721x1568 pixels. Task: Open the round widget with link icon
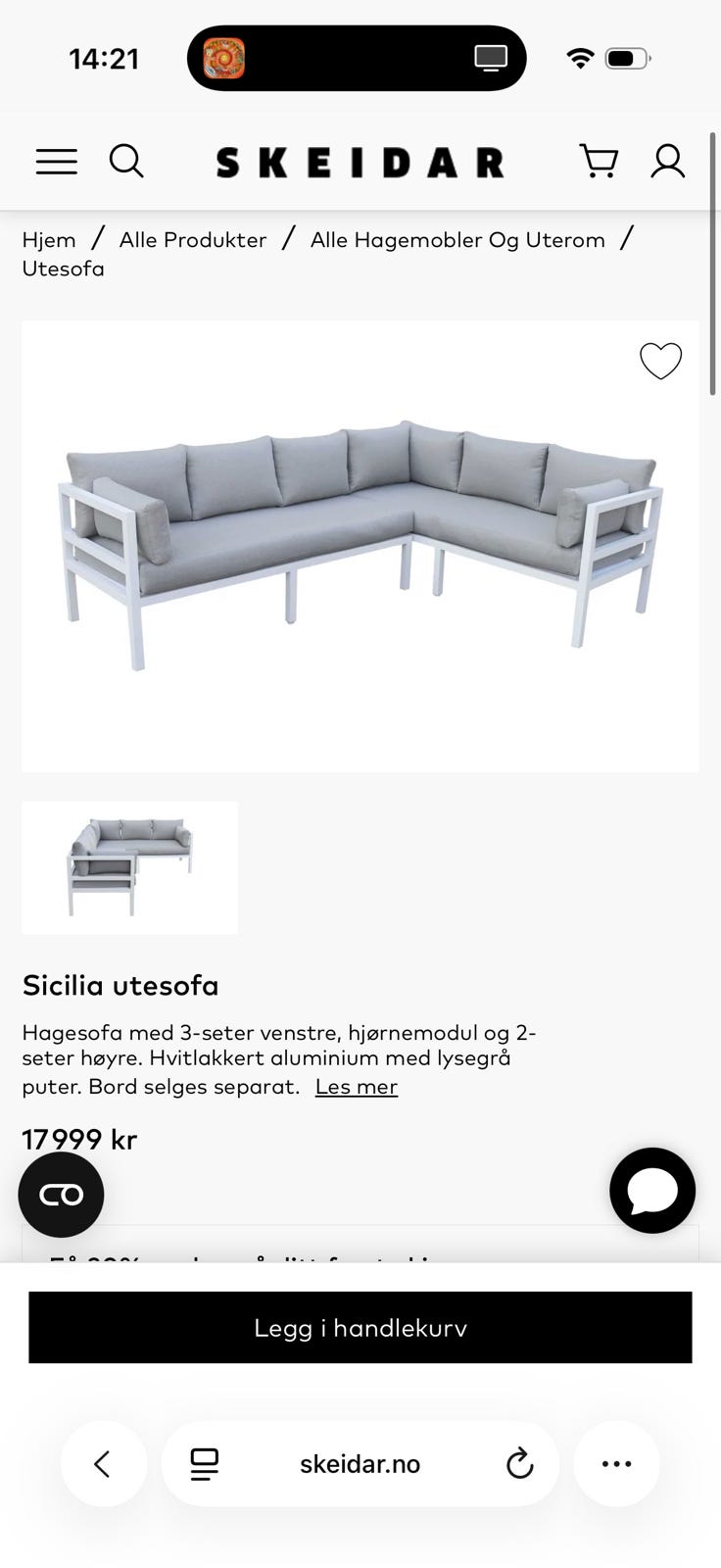click(61, 1195)
